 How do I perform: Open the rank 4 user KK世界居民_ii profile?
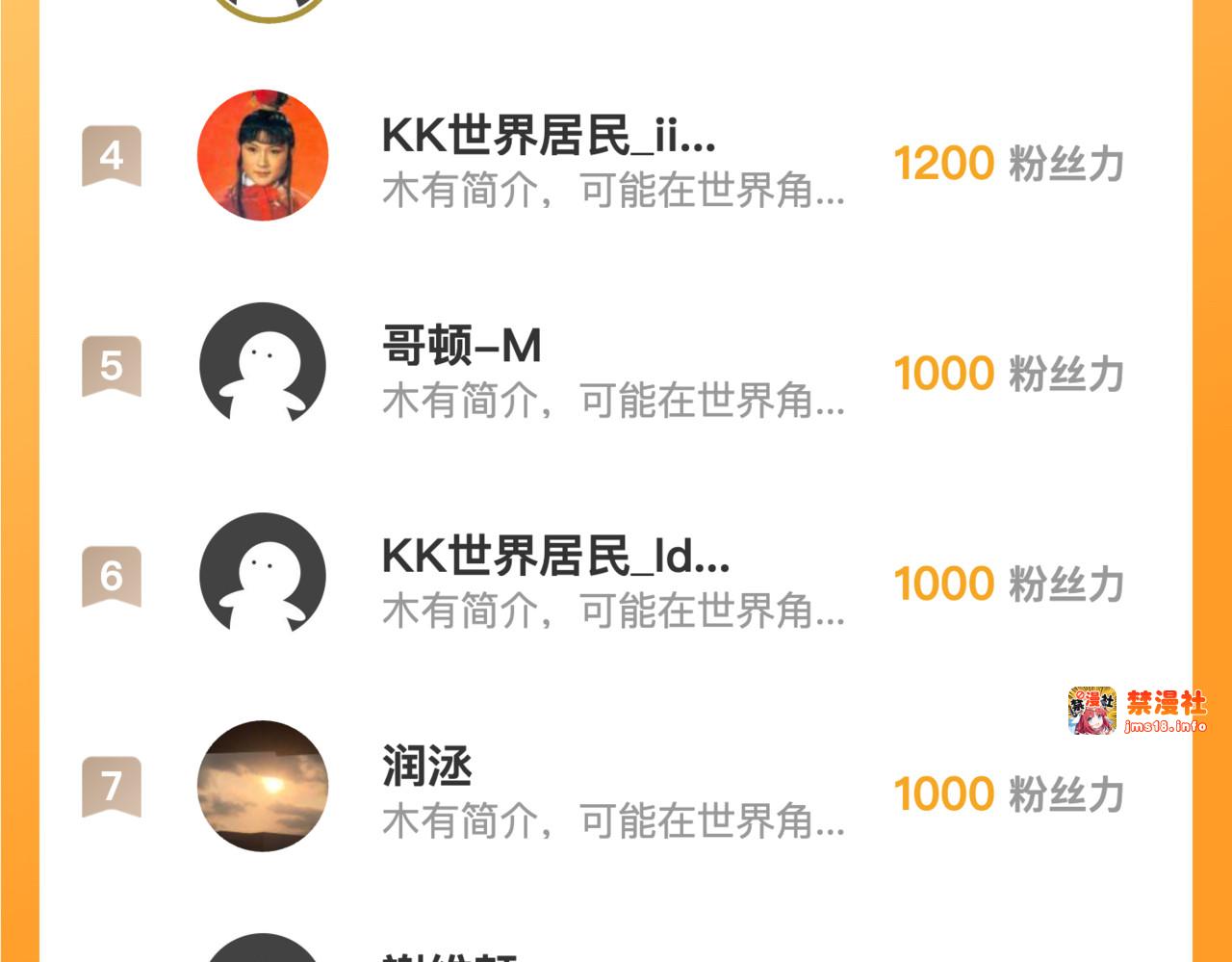(549, 138)
